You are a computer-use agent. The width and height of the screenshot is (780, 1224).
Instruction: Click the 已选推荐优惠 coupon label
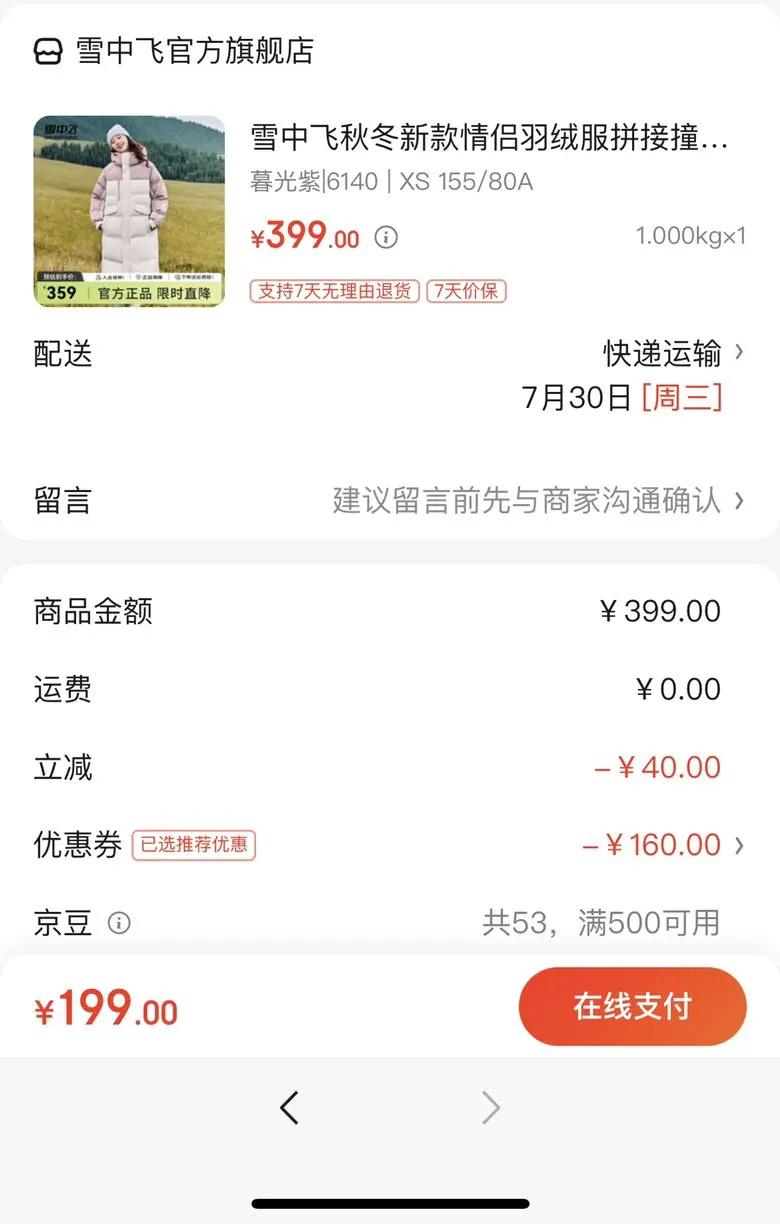point(197,846)
